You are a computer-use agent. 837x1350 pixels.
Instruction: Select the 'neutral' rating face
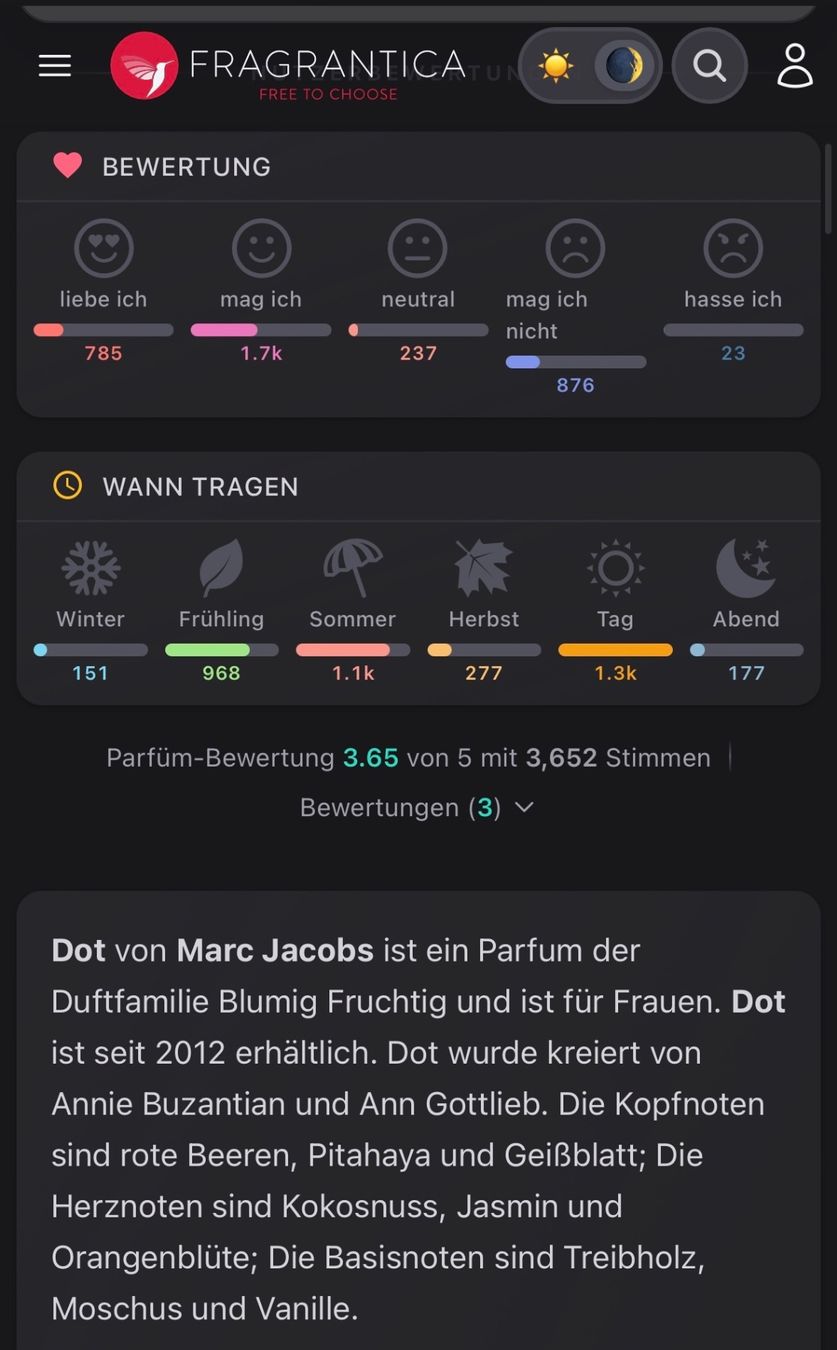(418, 248)
